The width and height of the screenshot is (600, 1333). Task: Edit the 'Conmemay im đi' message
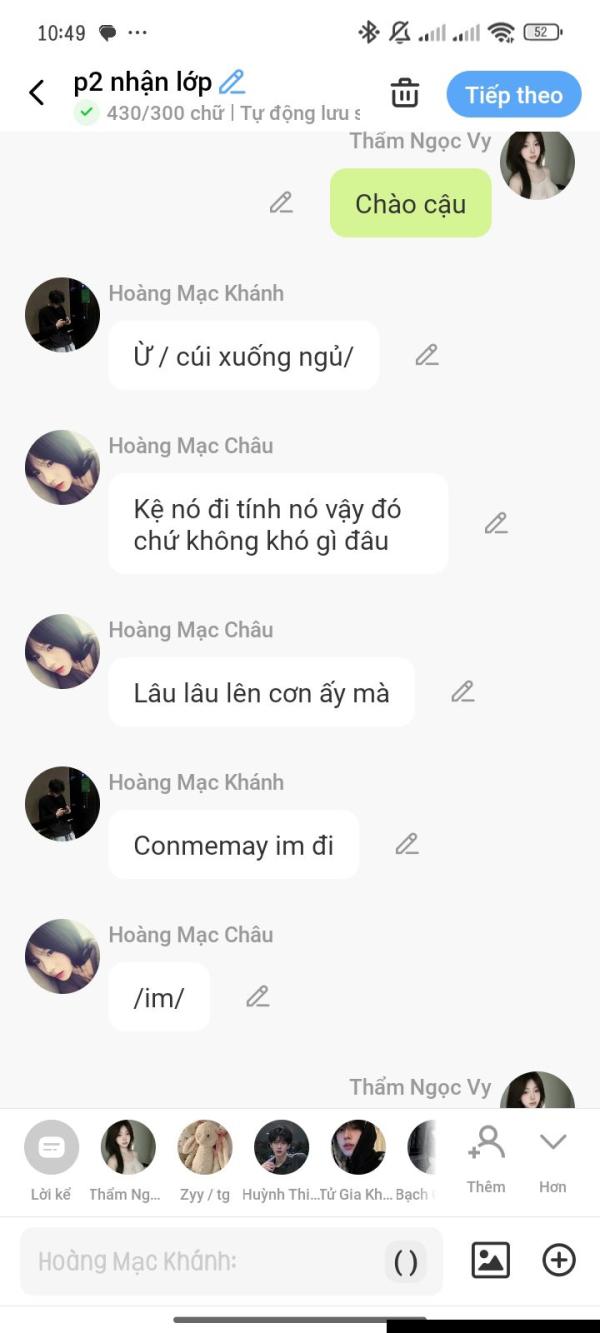point(406,844)
